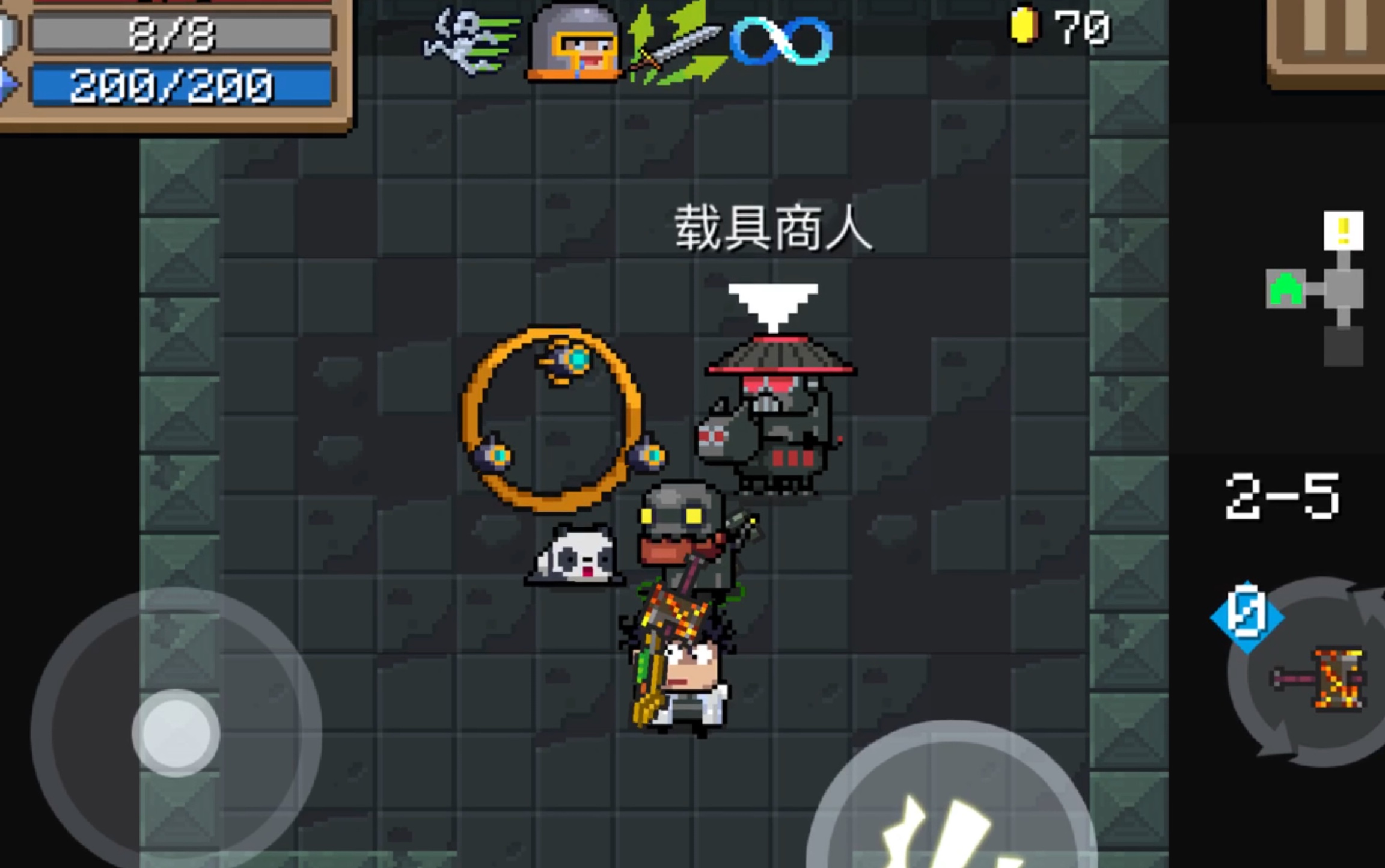This screenshot has height=868, width=1385.
Task: Tap the lightning attack button
Action: click(950, 824)
